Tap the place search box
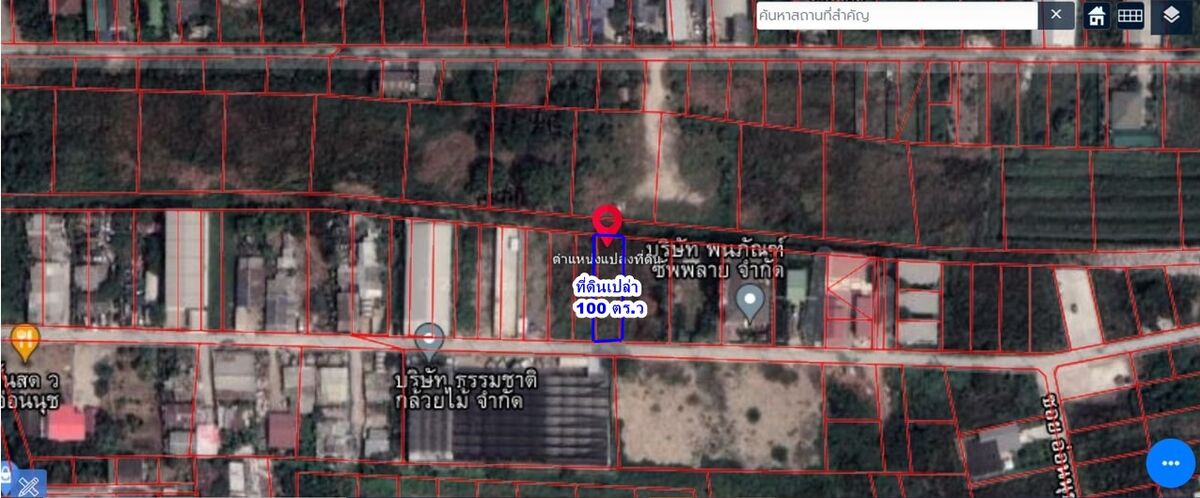Screen dimensions: 1200x498 coord(895,15)
